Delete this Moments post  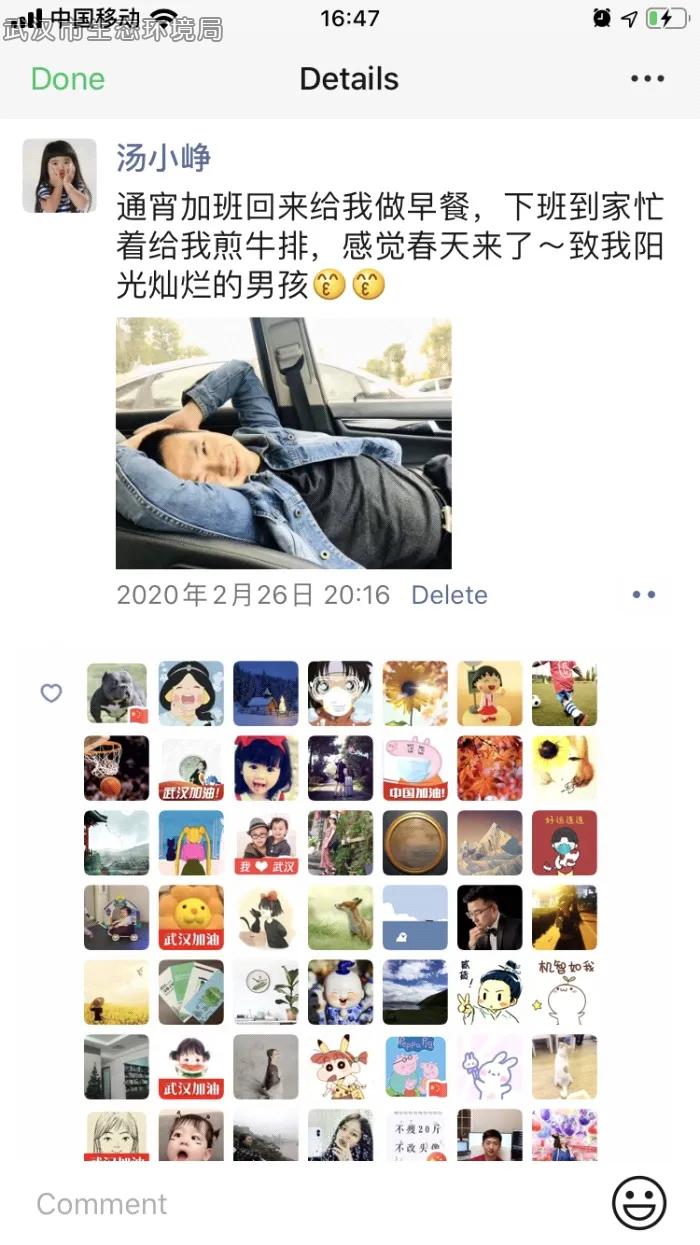tap(449, 595)
